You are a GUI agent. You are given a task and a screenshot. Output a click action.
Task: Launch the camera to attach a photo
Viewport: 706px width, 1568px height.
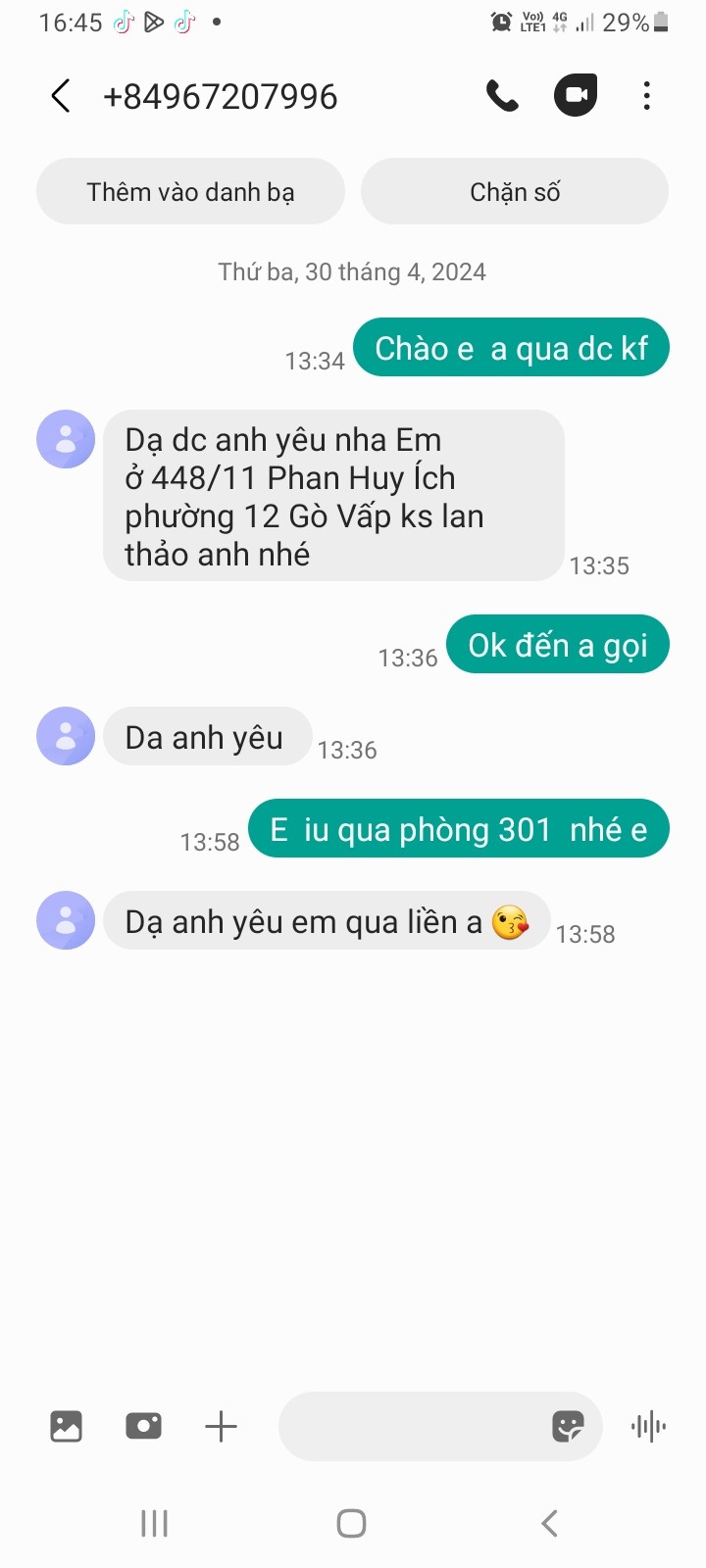pos(143,1426)
